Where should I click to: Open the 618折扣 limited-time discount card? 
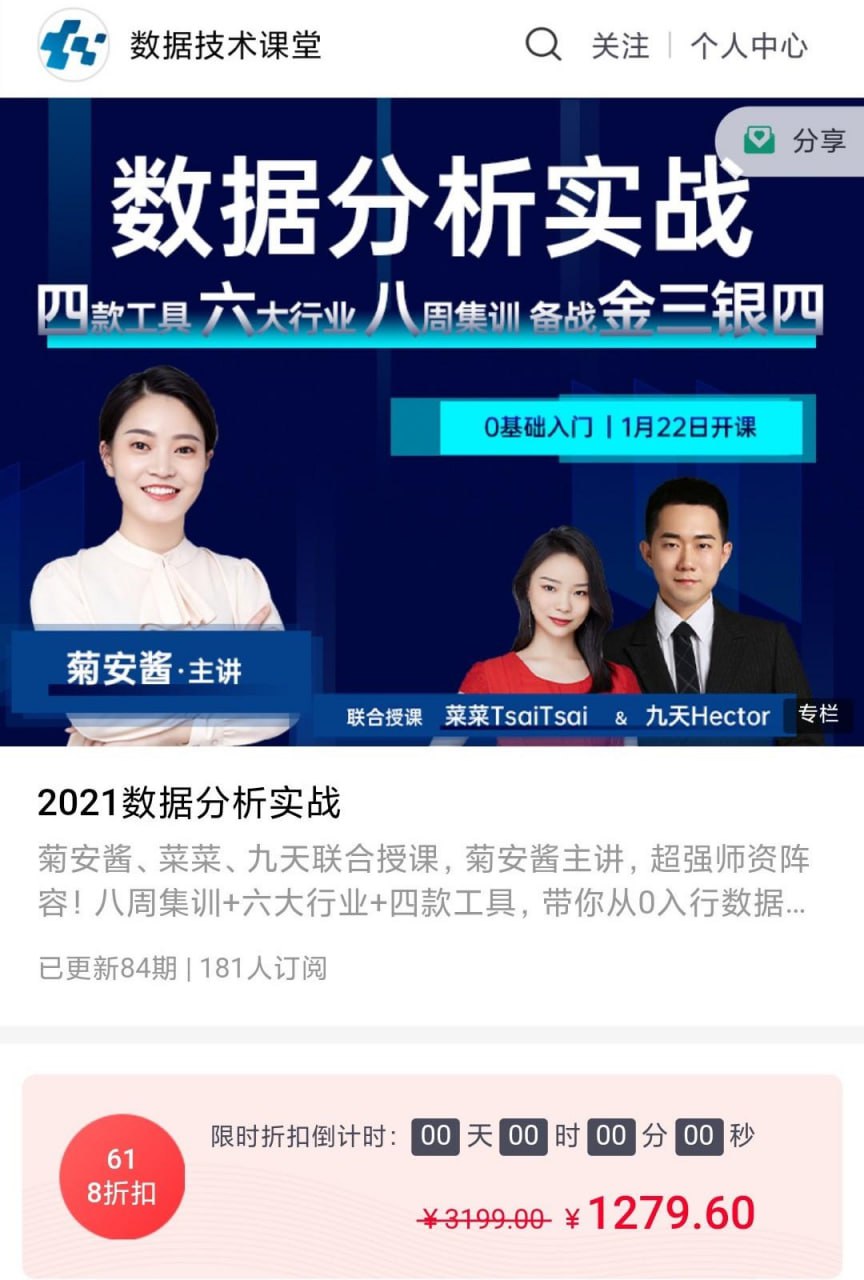point(432,1176)
